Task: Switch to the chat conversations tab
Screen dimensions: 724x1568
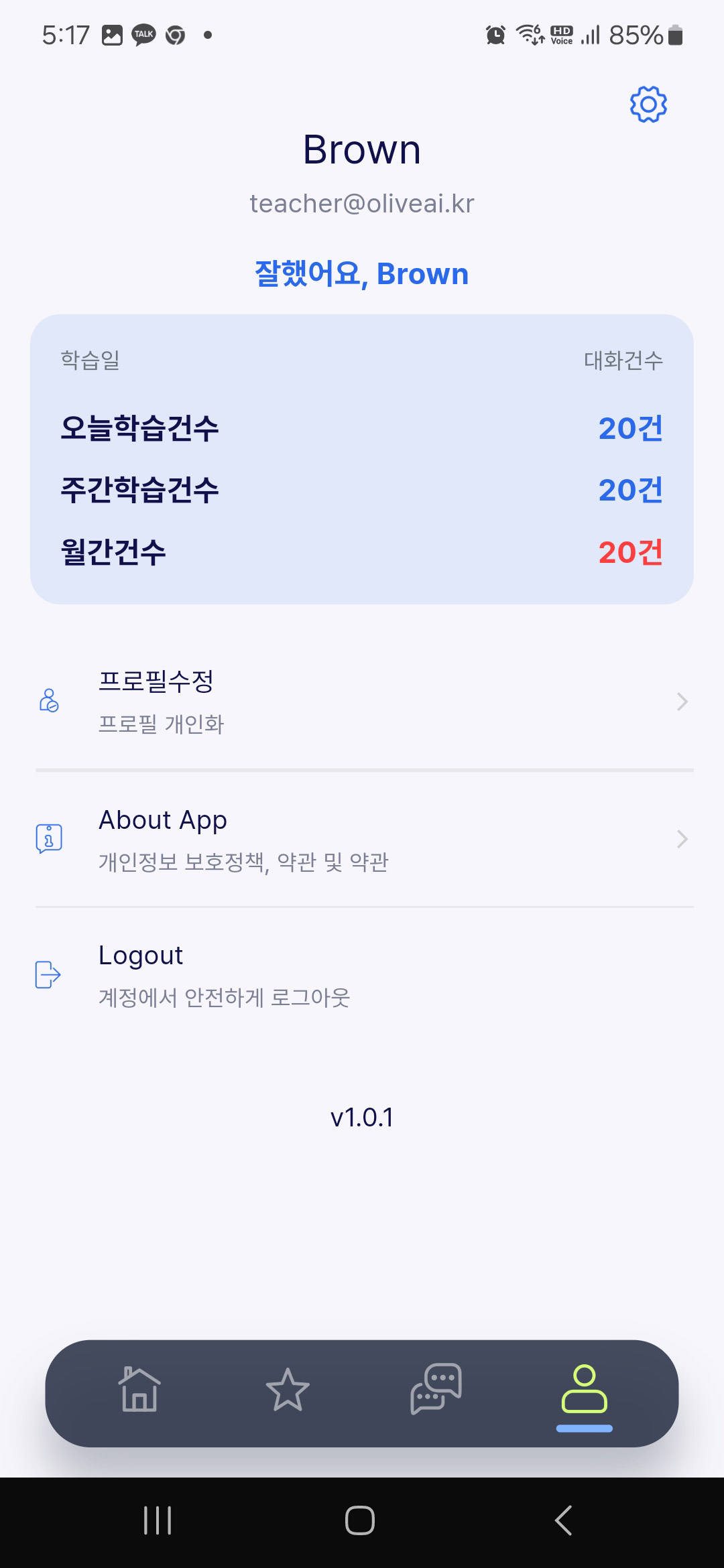Action: 436,1389
